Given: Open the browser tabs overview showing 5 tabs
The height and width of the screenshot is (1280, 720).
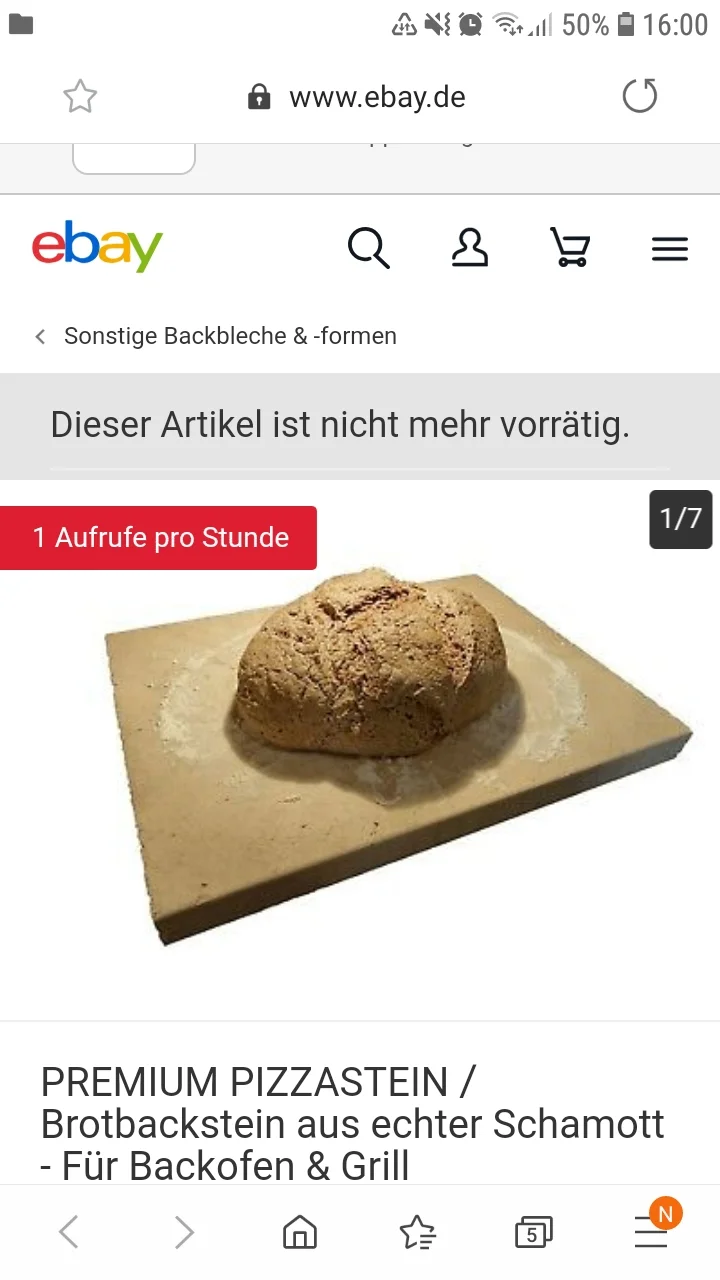Looking at the screenshot, I should pos(533,1232).
